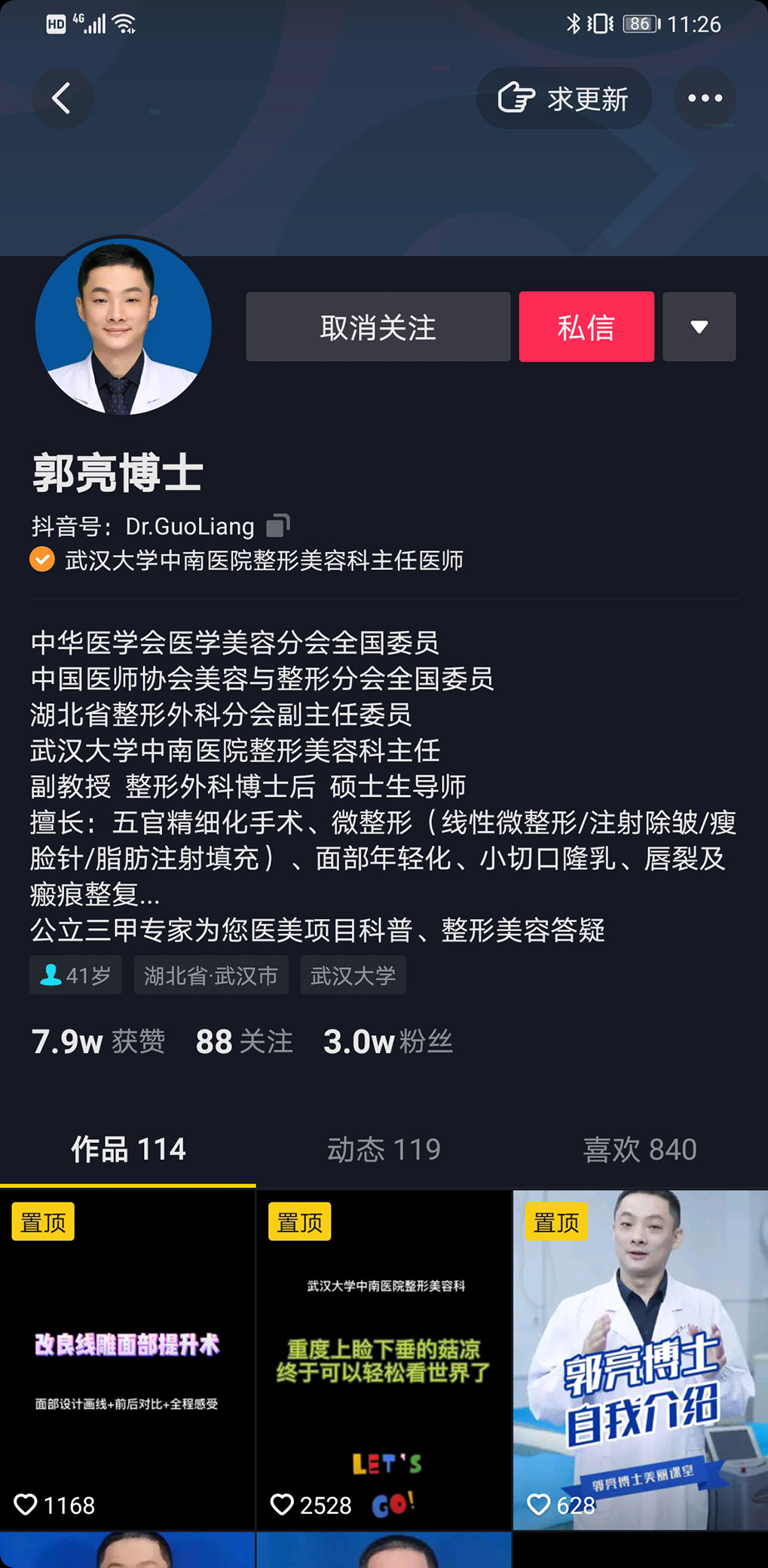768x1568 pixels.
Task: Tap 取消关注 to unfollow
Action: click(x=378, y=327)
